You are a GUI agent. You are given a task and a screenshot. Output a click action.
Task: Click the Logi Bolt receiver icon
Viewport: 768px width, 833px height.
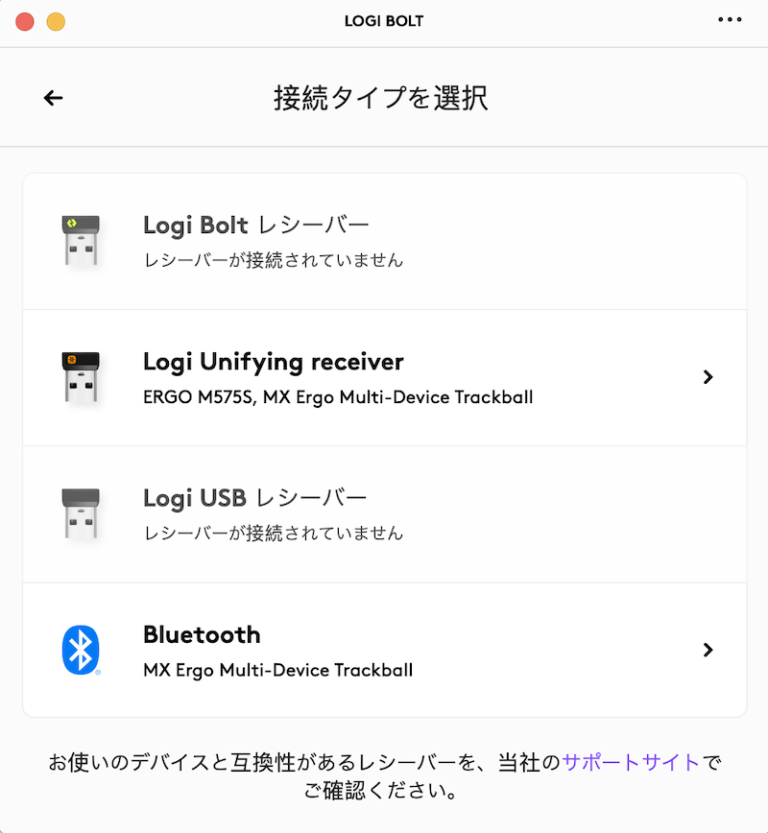point(80,240)
